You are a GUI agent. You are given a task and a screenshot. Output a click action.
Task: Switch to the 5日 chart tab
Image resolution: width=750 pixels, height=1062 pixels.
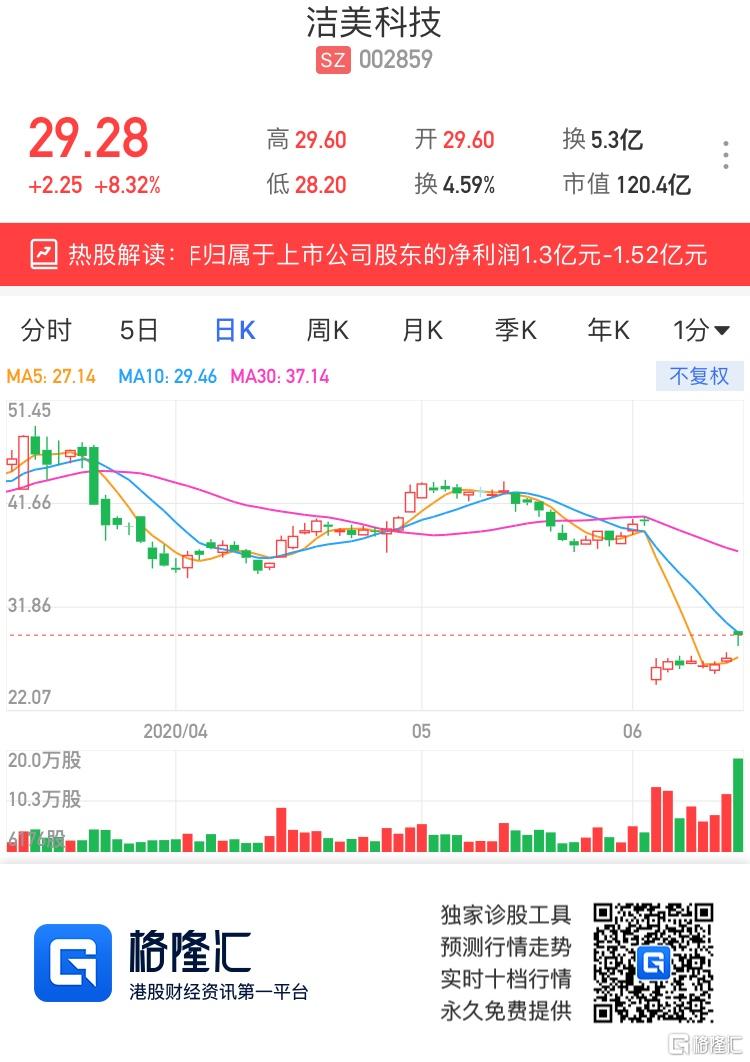click(139, 330)
